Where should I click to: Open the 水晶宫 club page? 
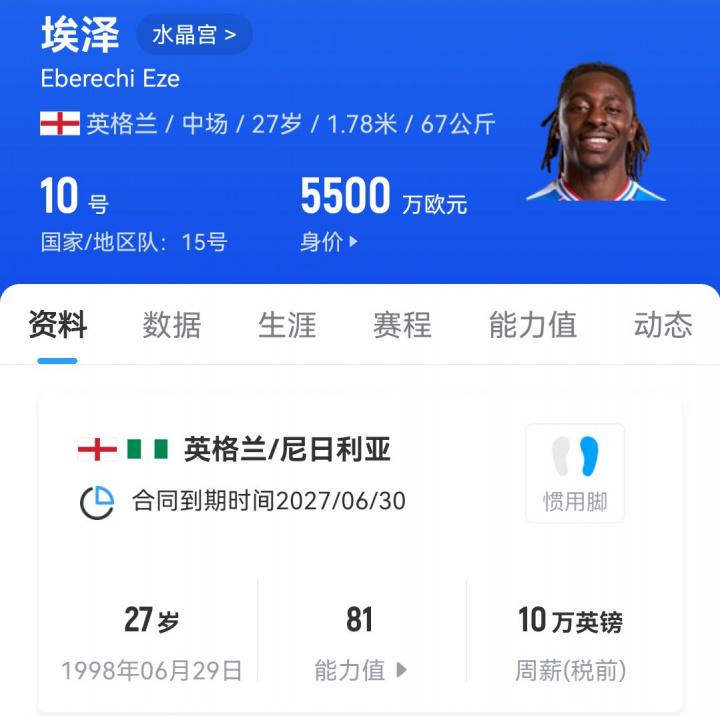click(x=194, y=35)
